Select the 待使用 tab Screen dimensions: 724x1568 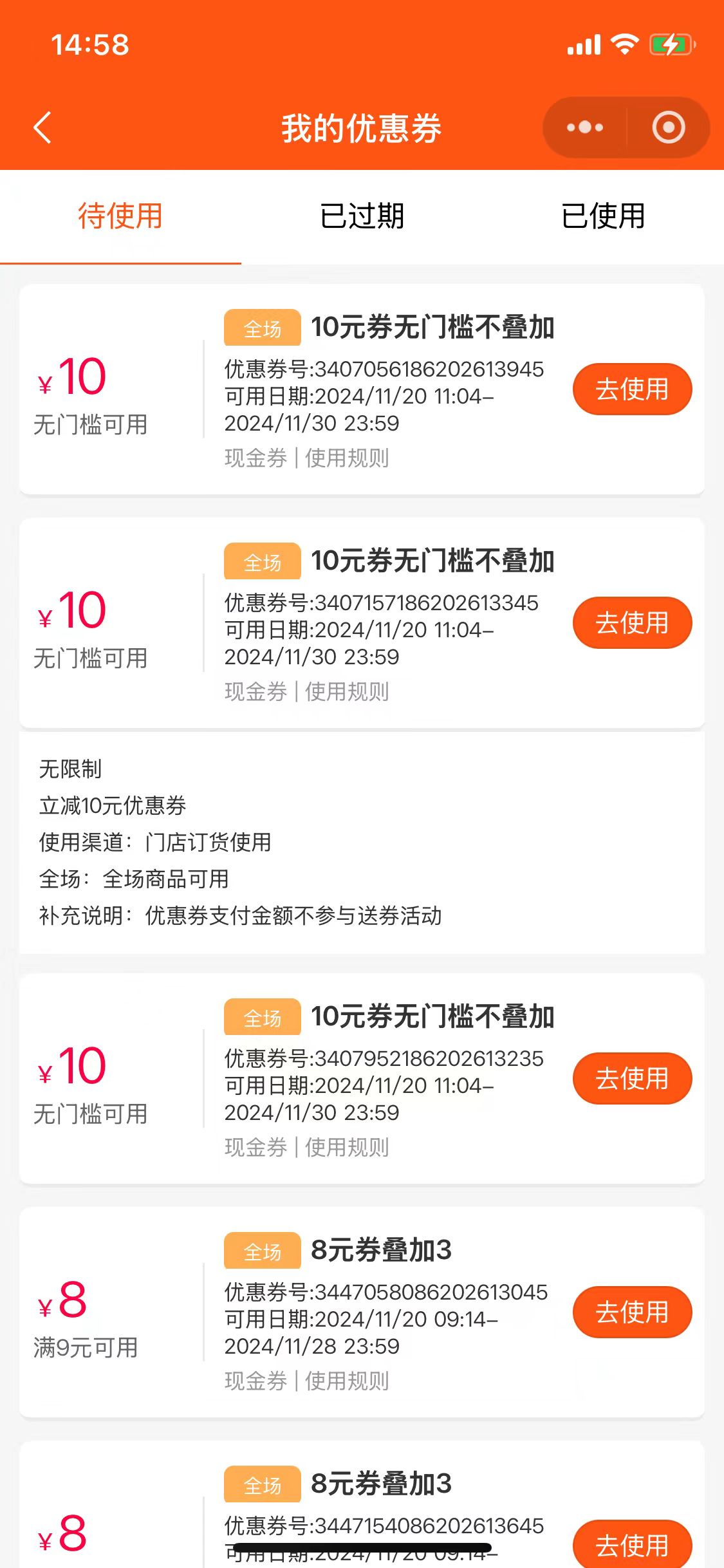[x=120, y=216]
